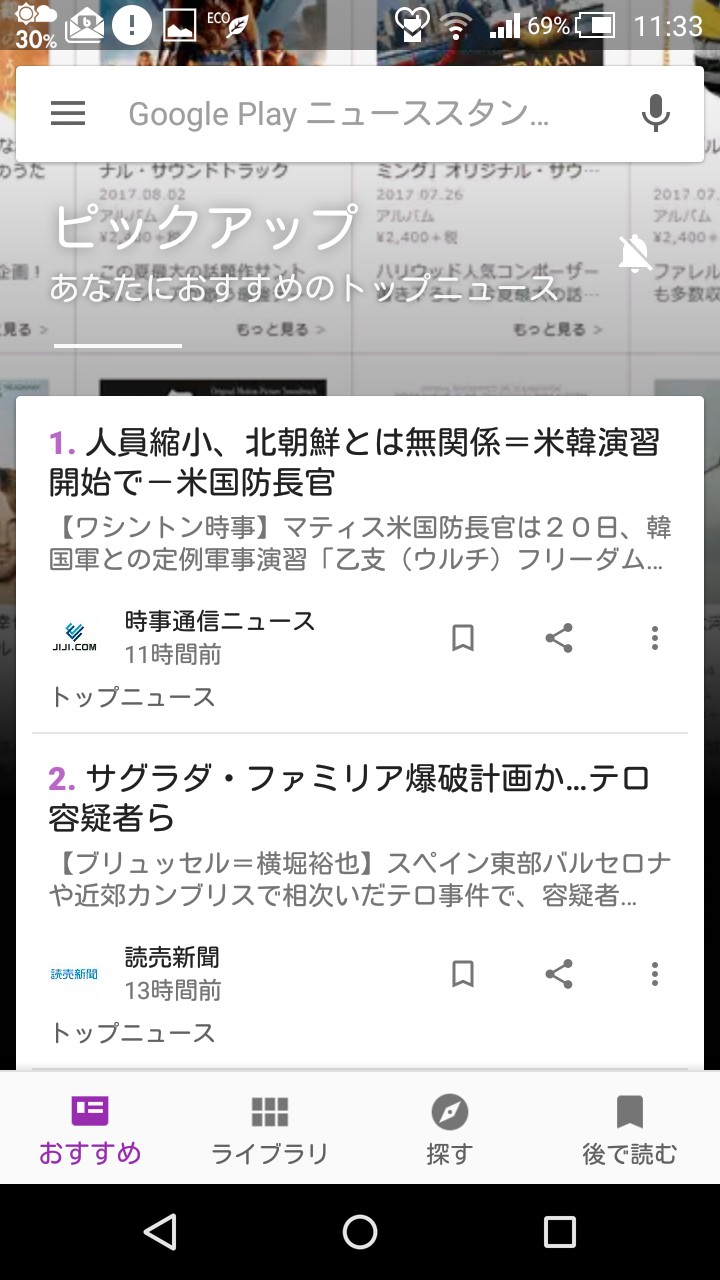Read the サグラダ・ファミリア爆破計画 article
The width and height of the screenshot is (720, 1280).
click(350, 798)
